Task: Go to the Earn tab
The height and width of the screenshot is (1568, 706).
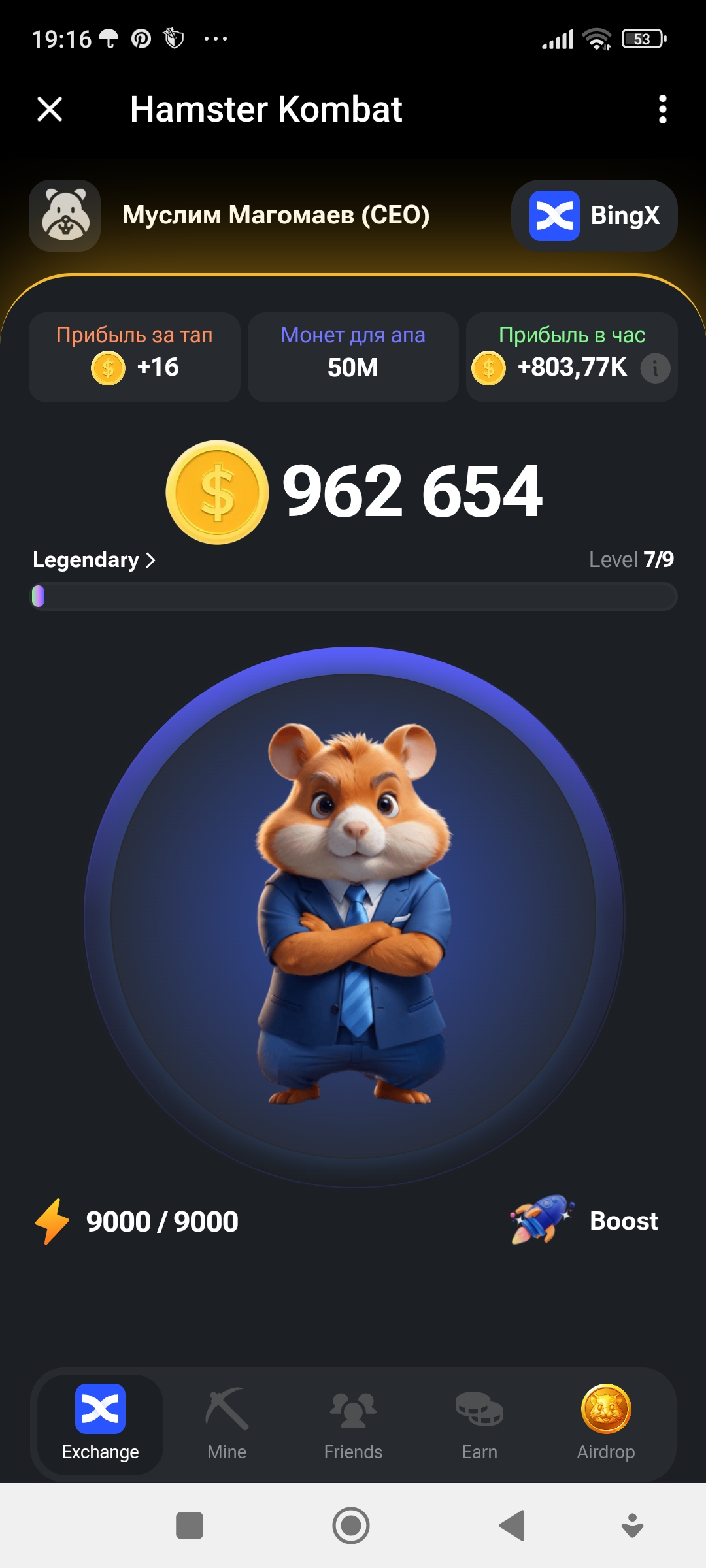Action: pos(479,1424)
